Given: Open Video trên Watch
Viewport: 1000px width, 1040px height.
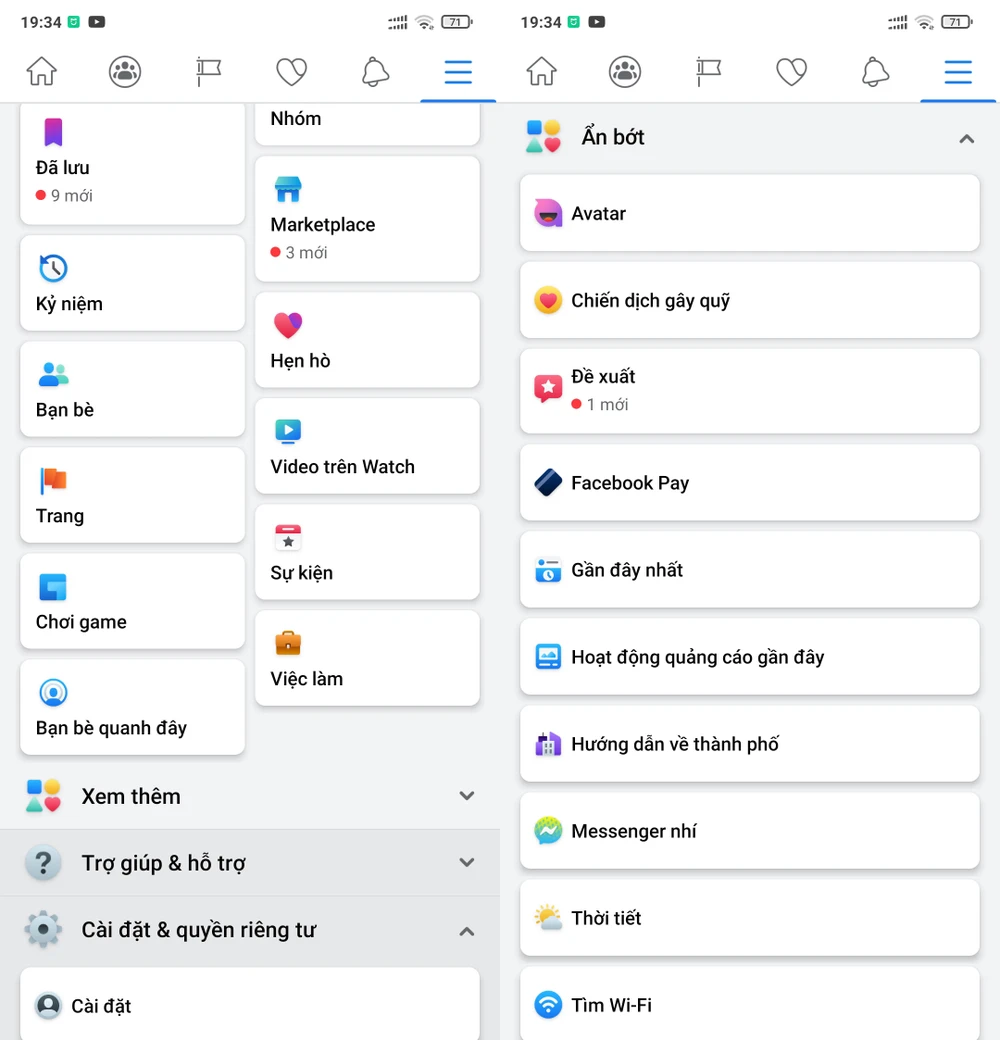Looking at the screenshot, I should click(x=367, y=446).
